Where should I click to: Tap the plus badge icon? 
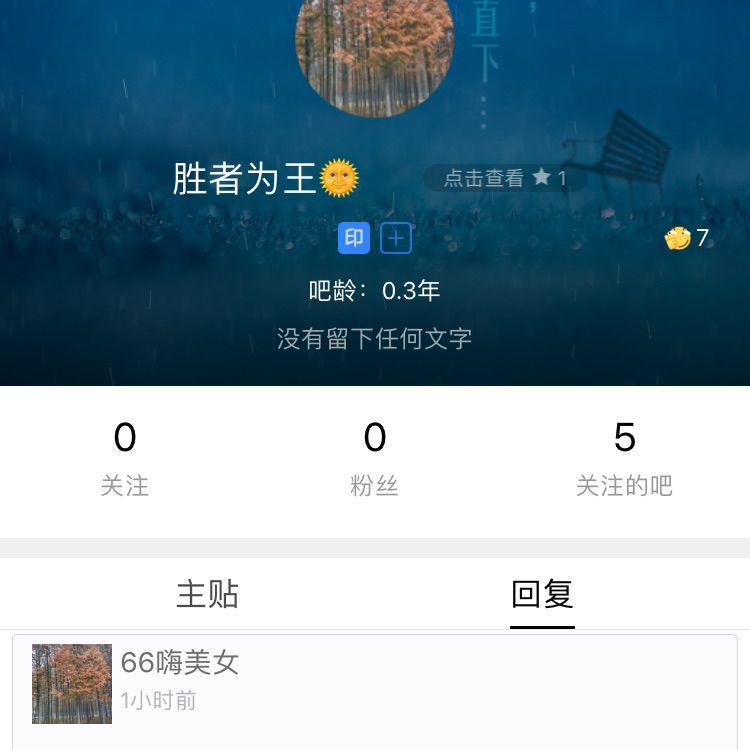[x=397, y=238]
